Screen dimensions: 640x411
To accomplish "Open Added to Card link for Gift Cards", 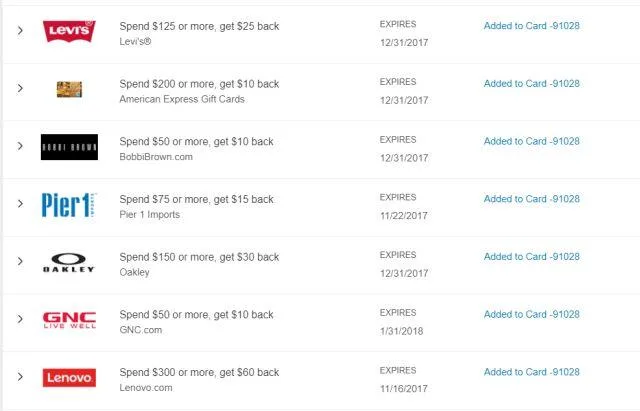I will [x=531, y=83].
